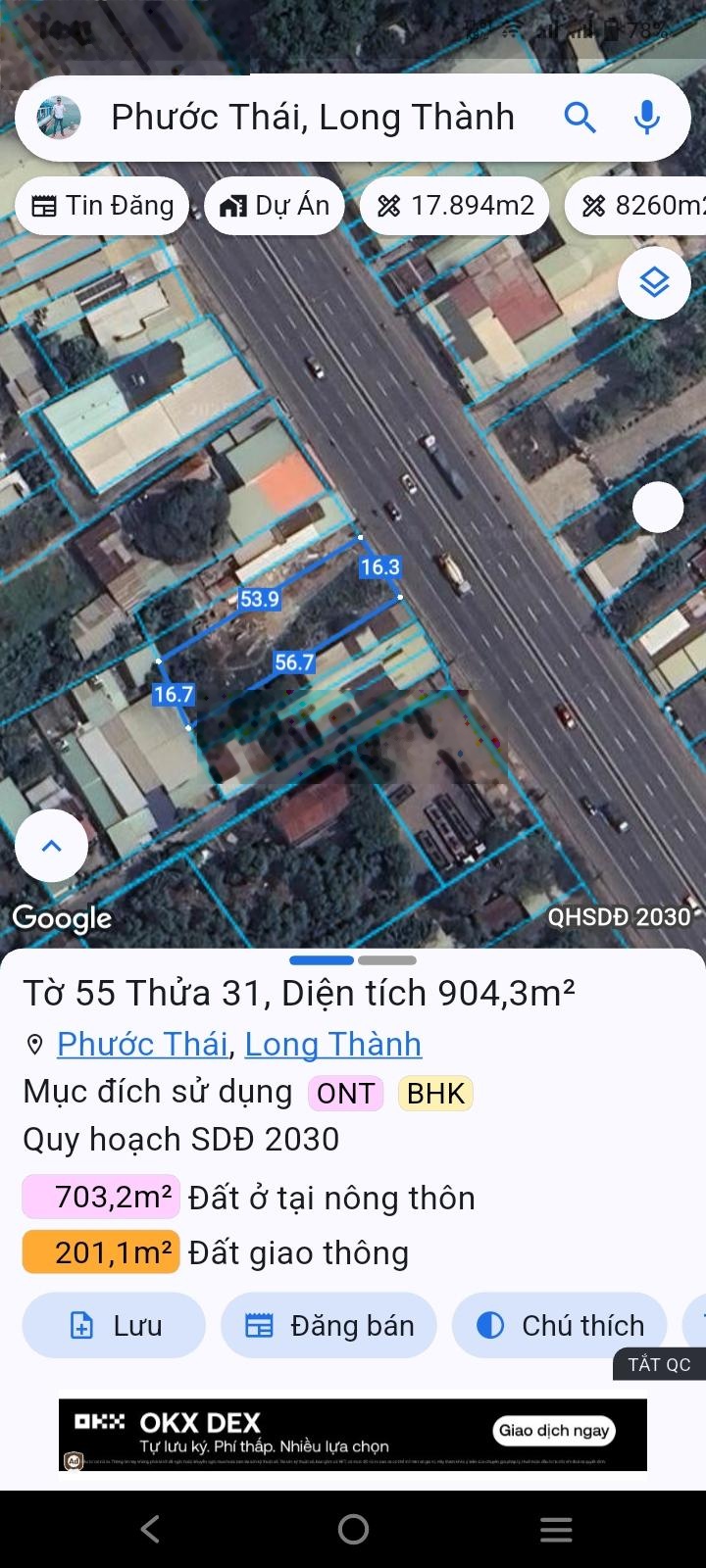Open the Long Thành link
The width and height of the screenshot is (706, 1568).
point(334,1044)
